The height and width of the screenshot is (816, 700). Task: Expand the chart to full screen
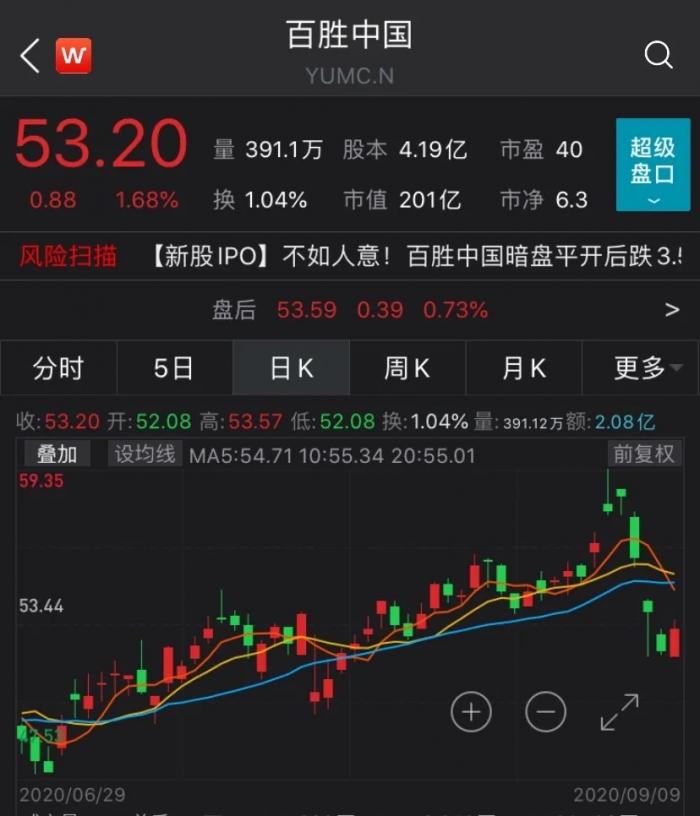[x=619, y=712]
